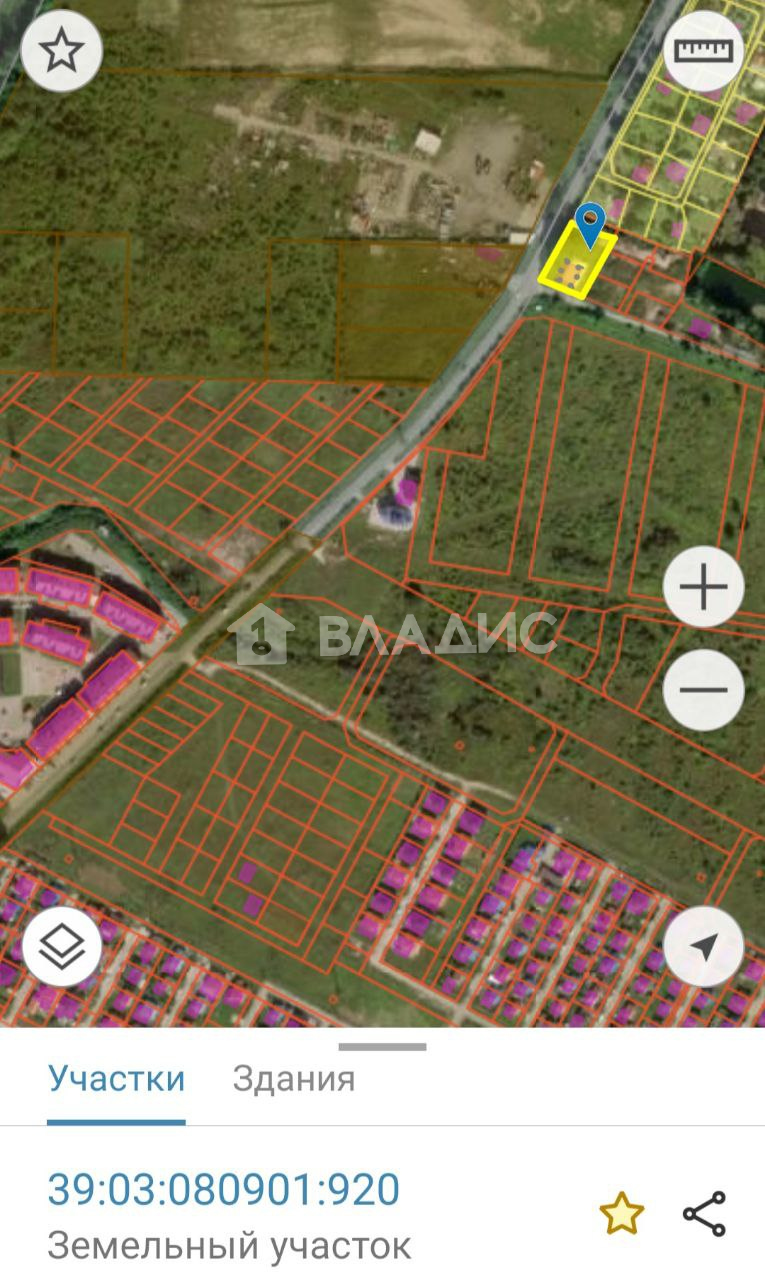Activate the ruler measurement tool
Screen dimensions: 765x1280
704,50
